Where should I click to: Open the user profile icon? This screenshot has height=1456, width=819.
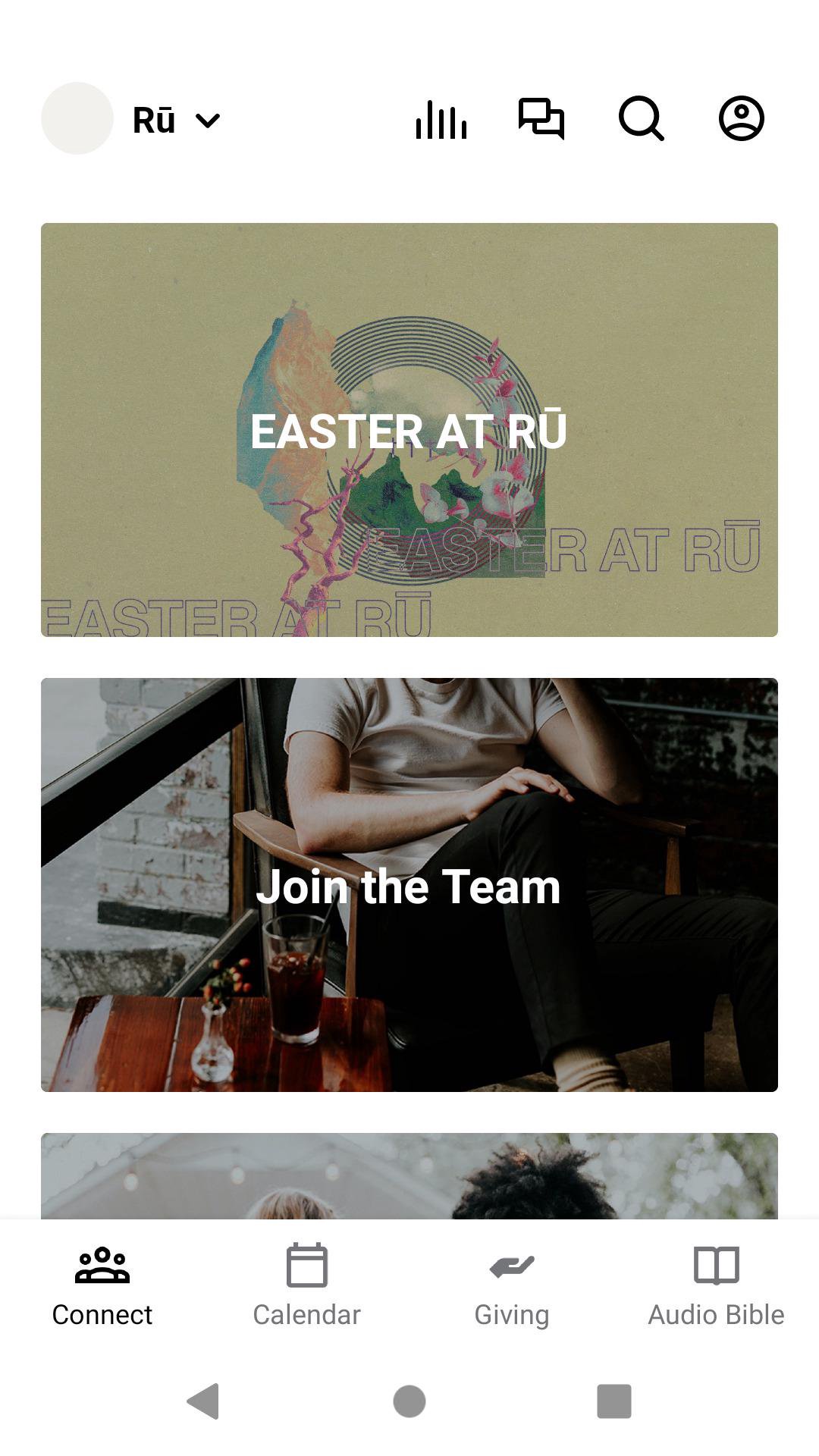point(741,119)
